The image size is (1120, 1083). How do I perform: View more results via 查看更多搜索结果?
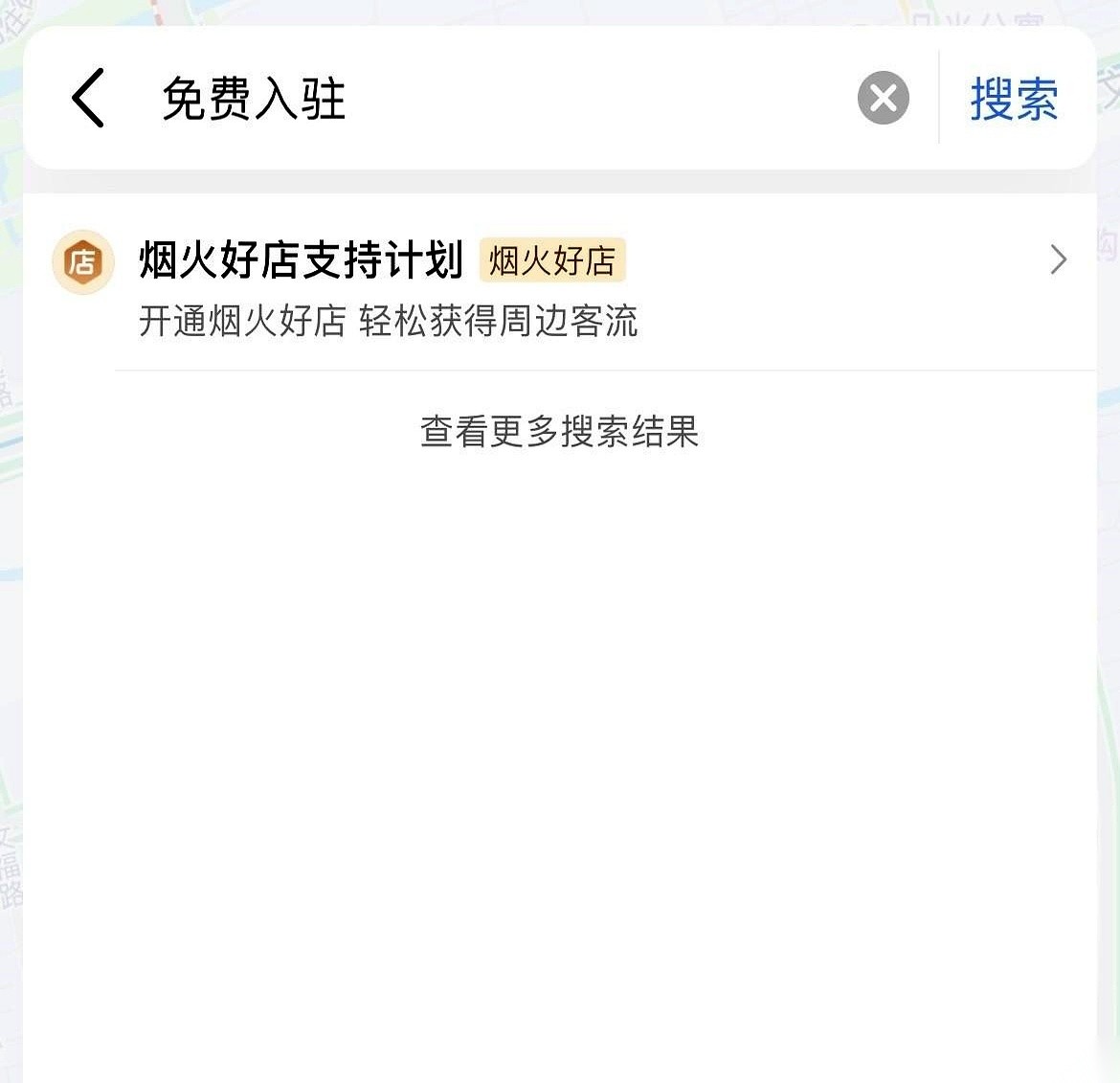559,432
